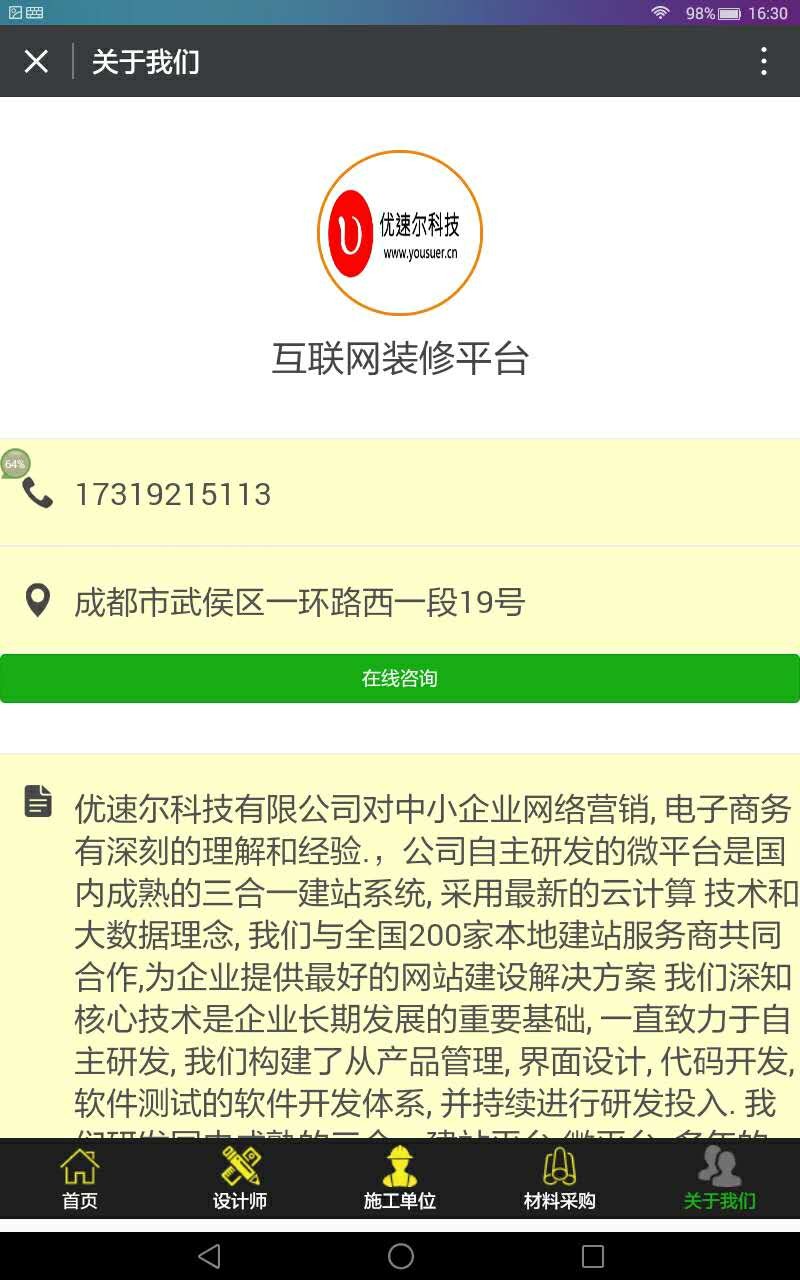Viewport: 800px width, 1280px height.
Task: Select the 材料采购 tab
Action: pyautogui.click(x=560, y=1180)
